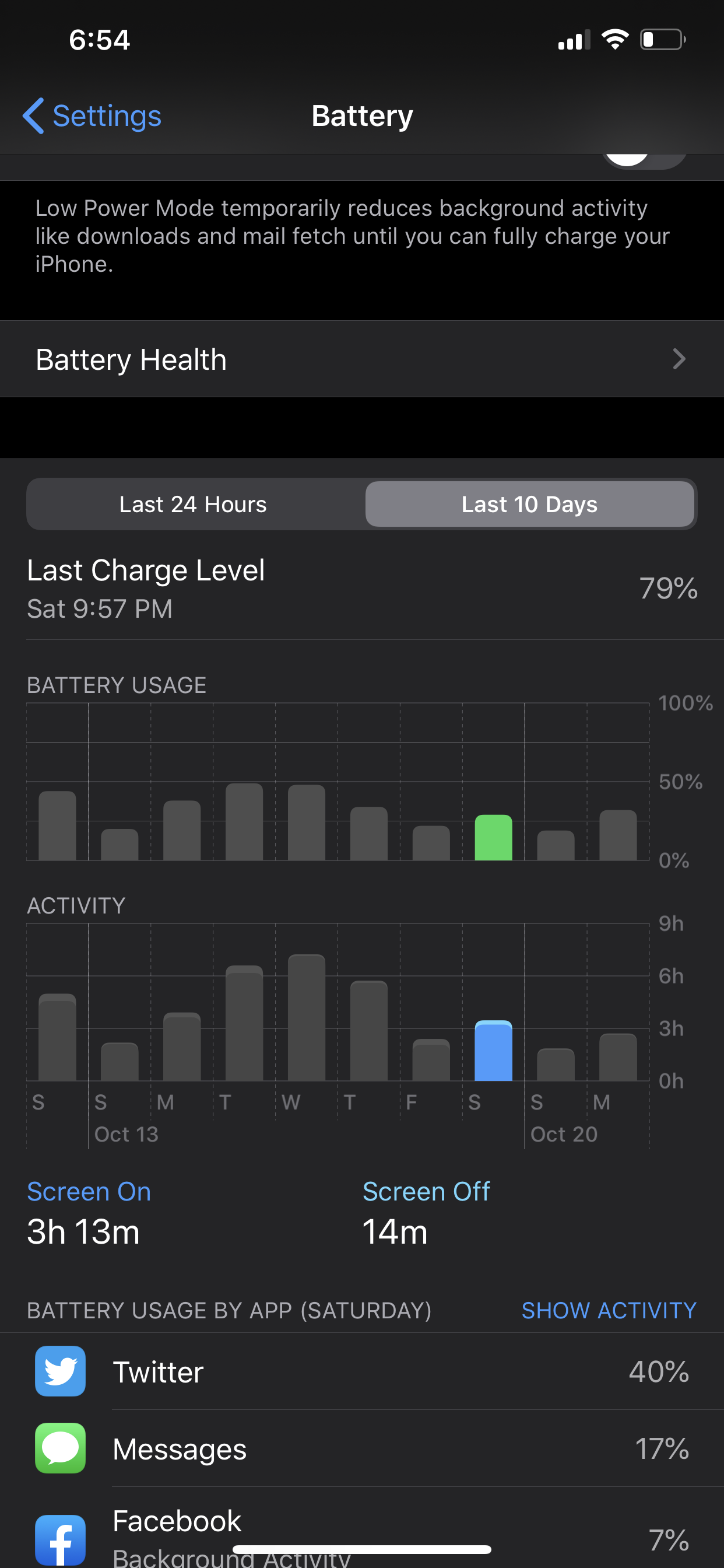Select Wednesday's bar in the Activity chart
The image size is (724, 1568).
[306, 1018]
